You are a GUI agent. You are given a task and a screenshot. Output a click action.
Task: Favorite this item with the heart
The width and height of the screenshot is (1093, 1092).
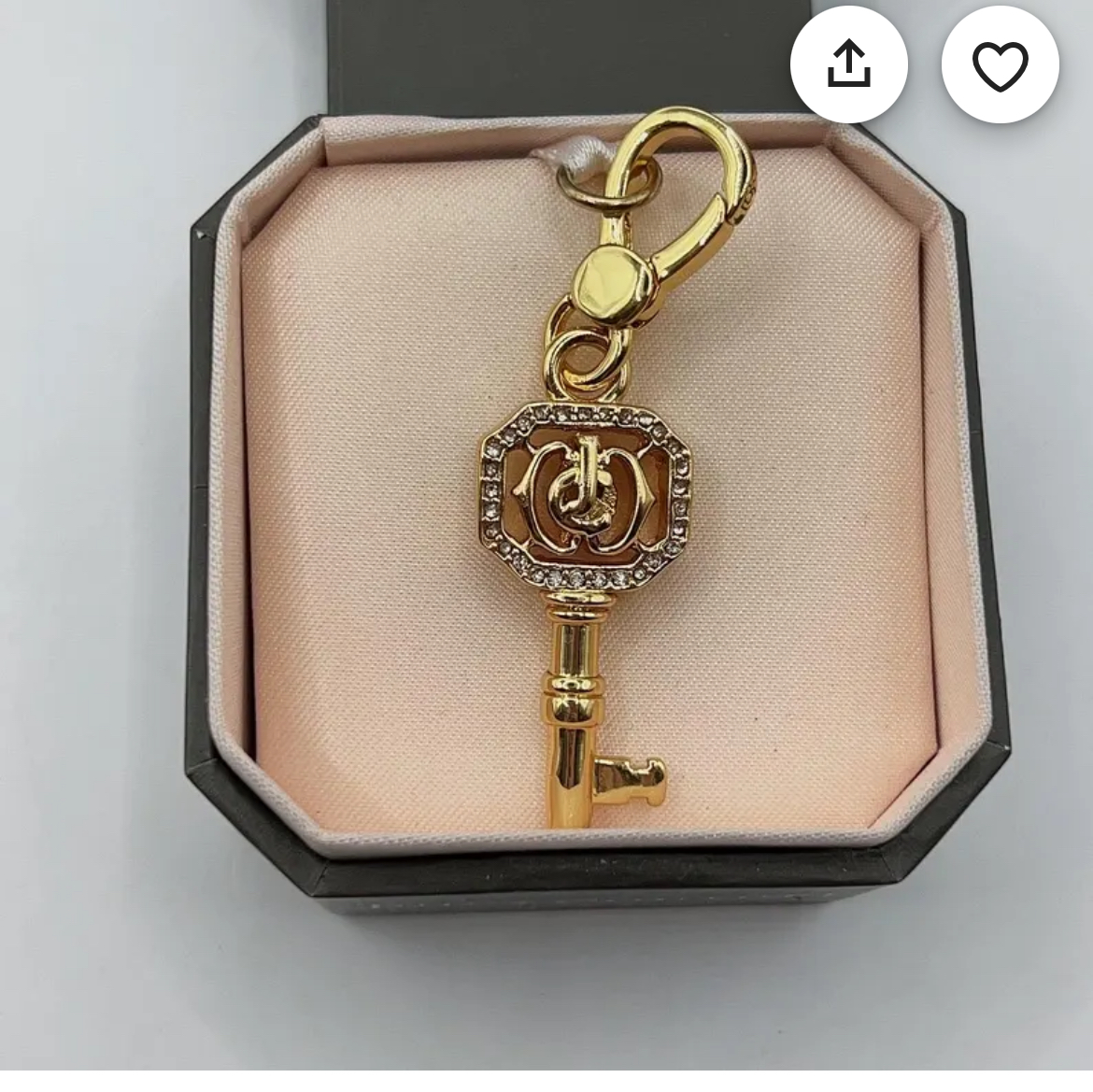[x=1000, y=64]
